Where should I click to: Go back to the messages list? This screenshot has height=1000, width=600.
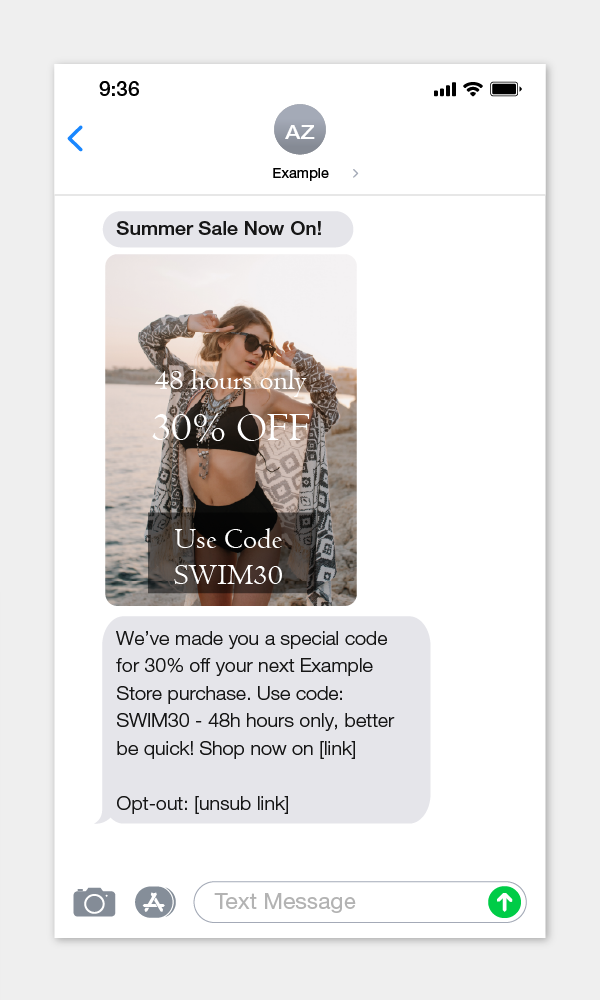75,138
